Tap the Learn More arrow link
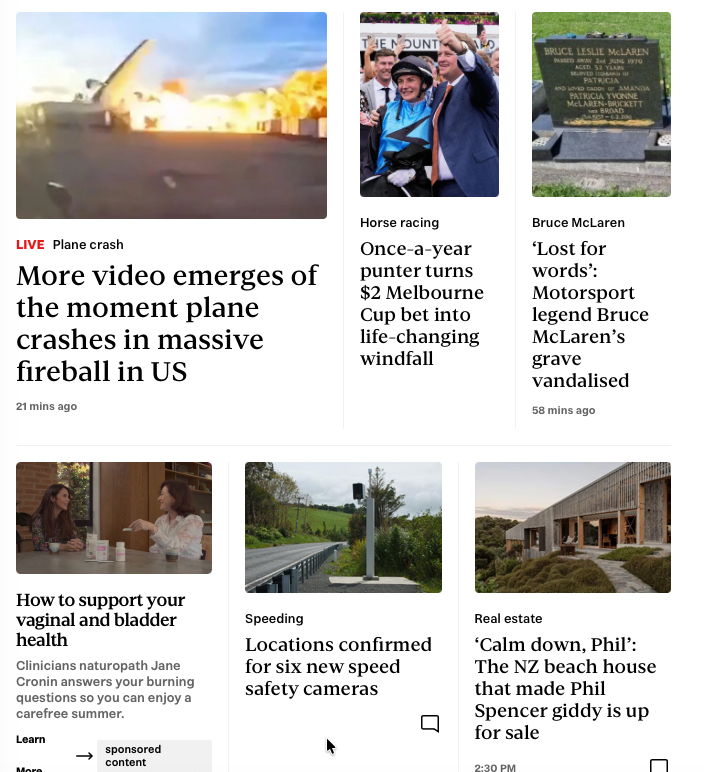This screenshot has width=704, height=772. pyautogui.click(x=84, y=756)
